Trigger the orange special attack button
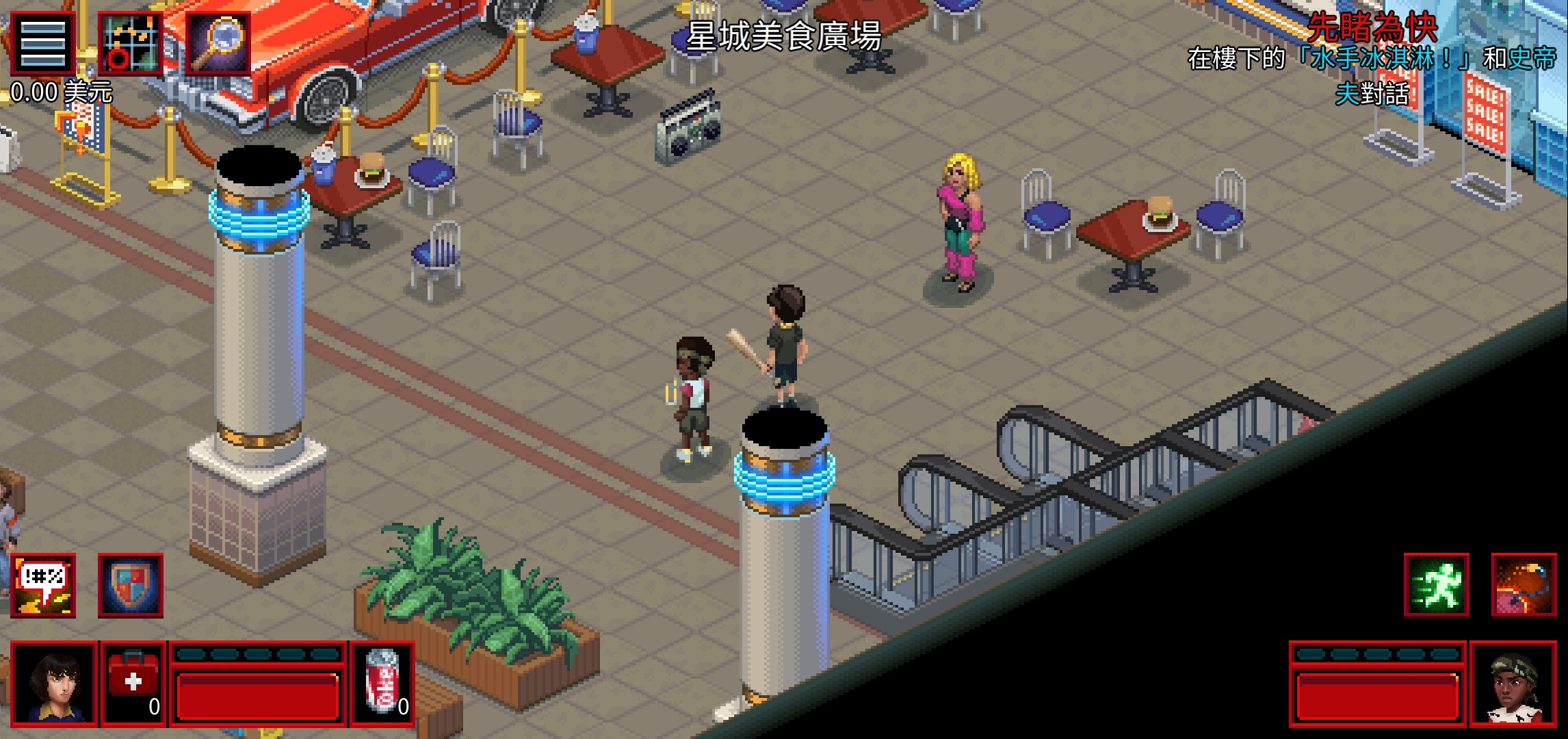Viewport: 1568px width, 739px height. (1524, 586)
